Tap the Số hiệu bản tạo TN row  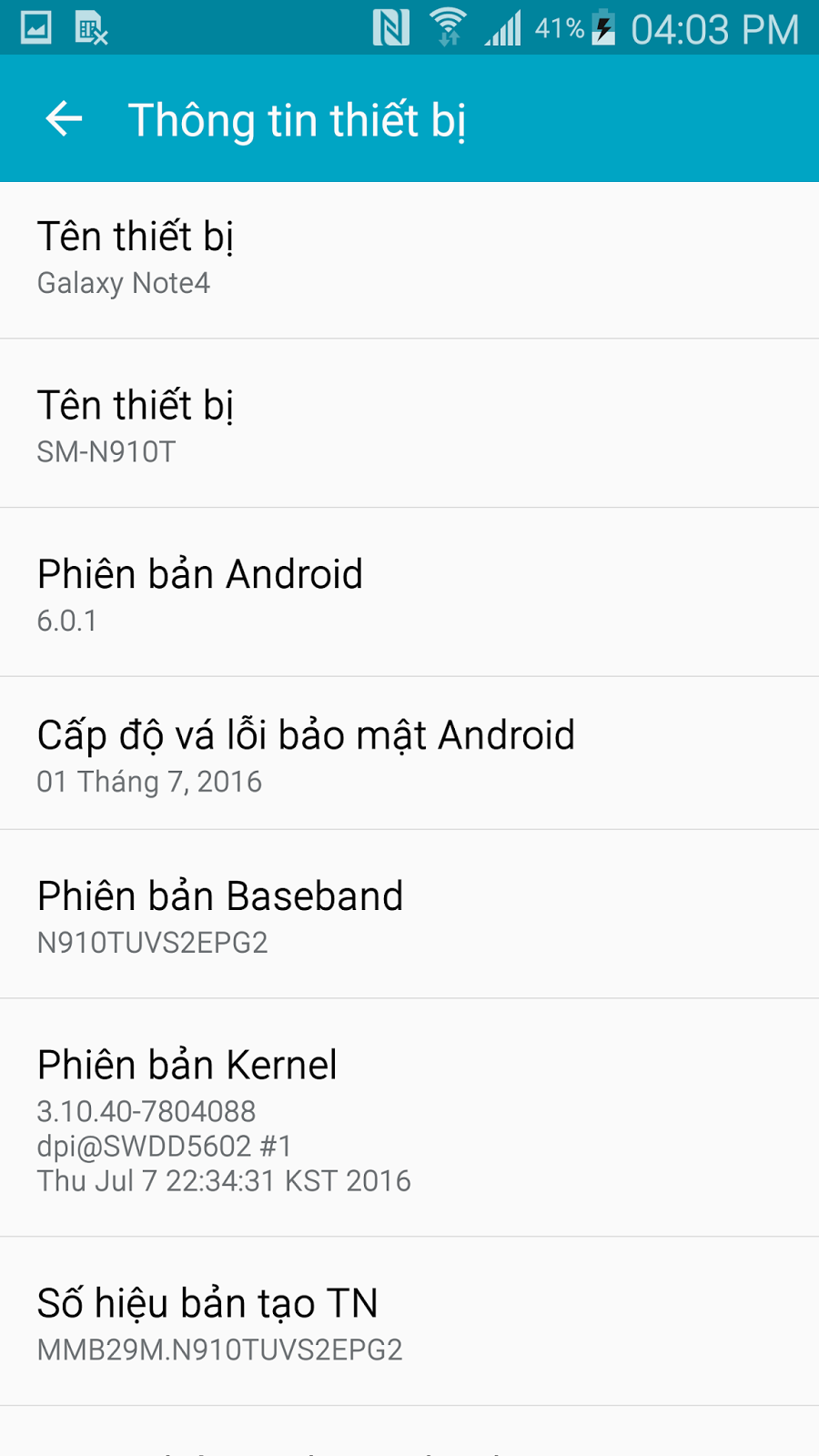point(409,1322)
